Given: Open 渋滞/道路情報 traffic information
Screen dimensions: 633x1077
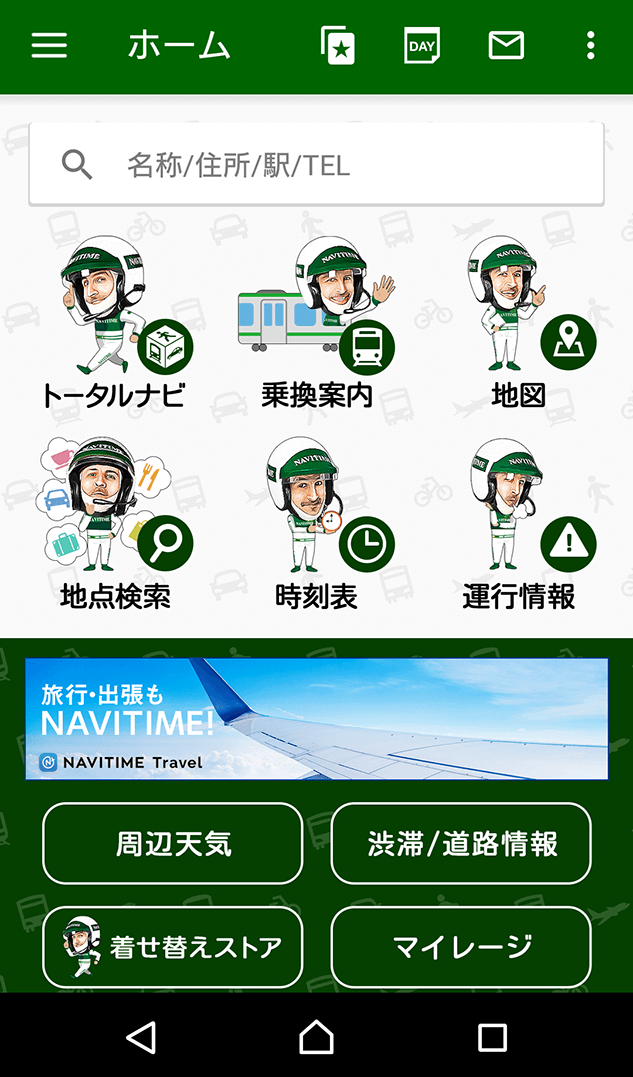Looking at the screenshot, I should (461, 844).
